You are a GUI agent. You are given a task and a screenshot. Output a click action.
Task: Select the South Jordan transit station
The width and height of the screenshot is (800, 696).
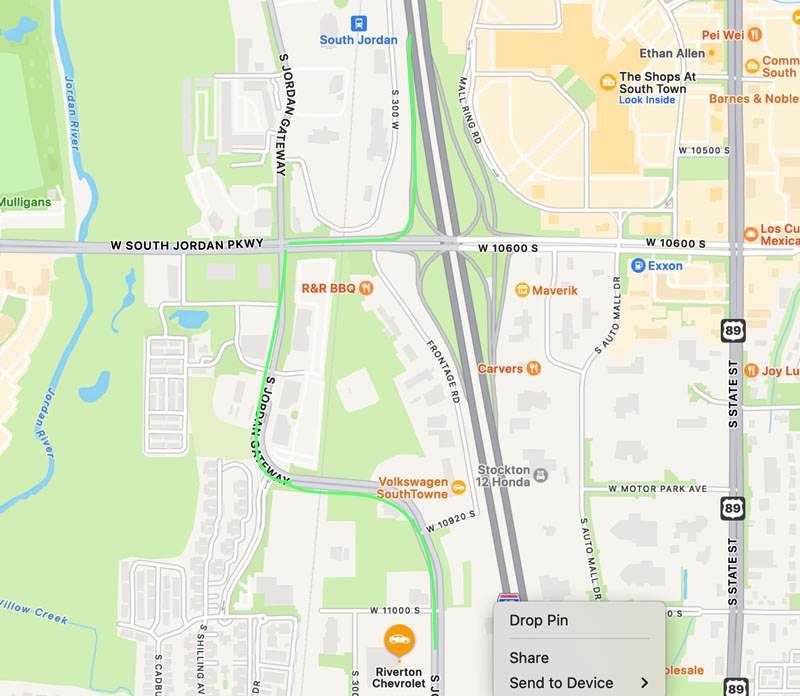[x=358, y=23]
